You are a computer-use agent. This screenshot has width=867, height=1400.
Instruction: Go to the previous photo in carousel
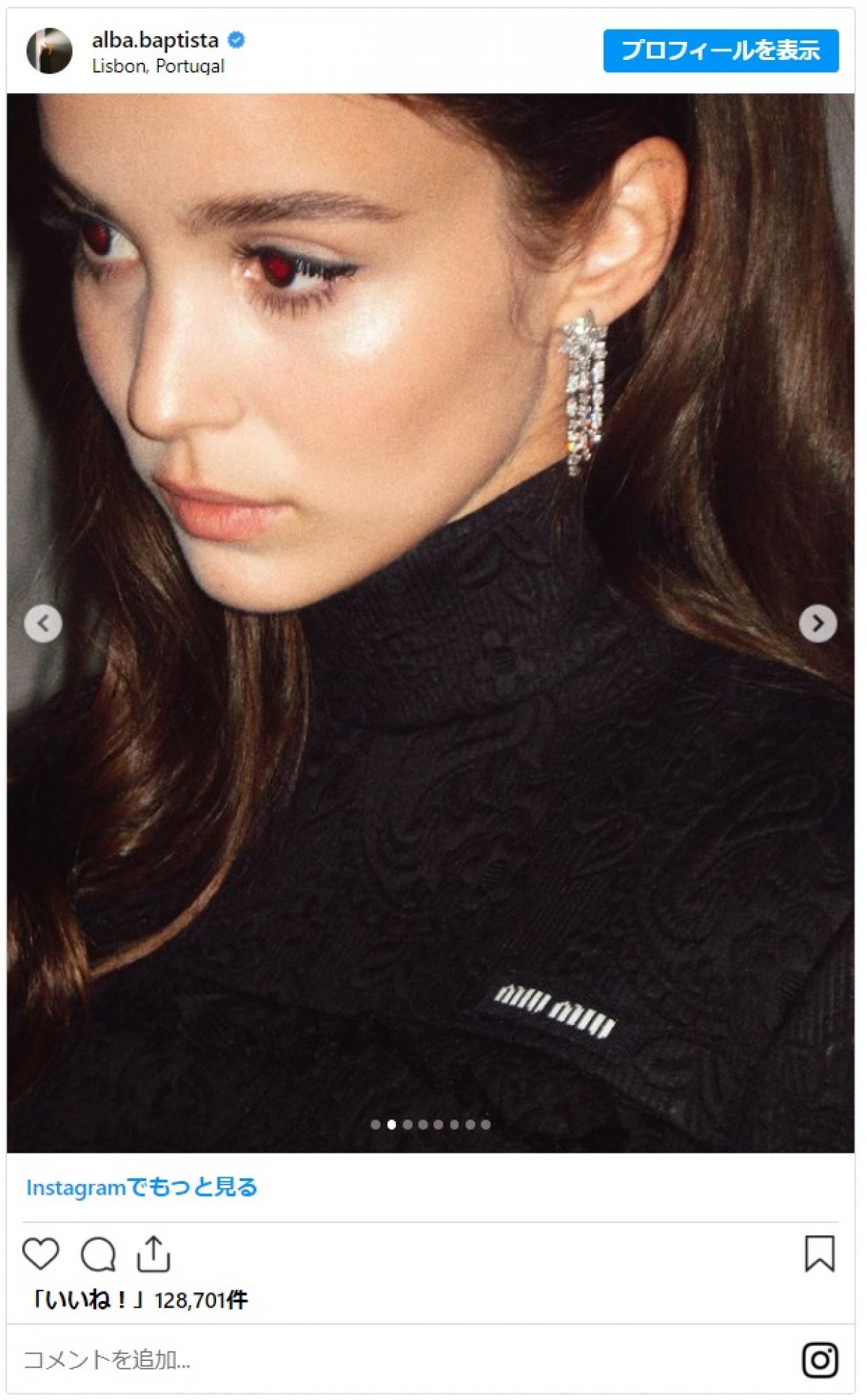coord(43,623)
